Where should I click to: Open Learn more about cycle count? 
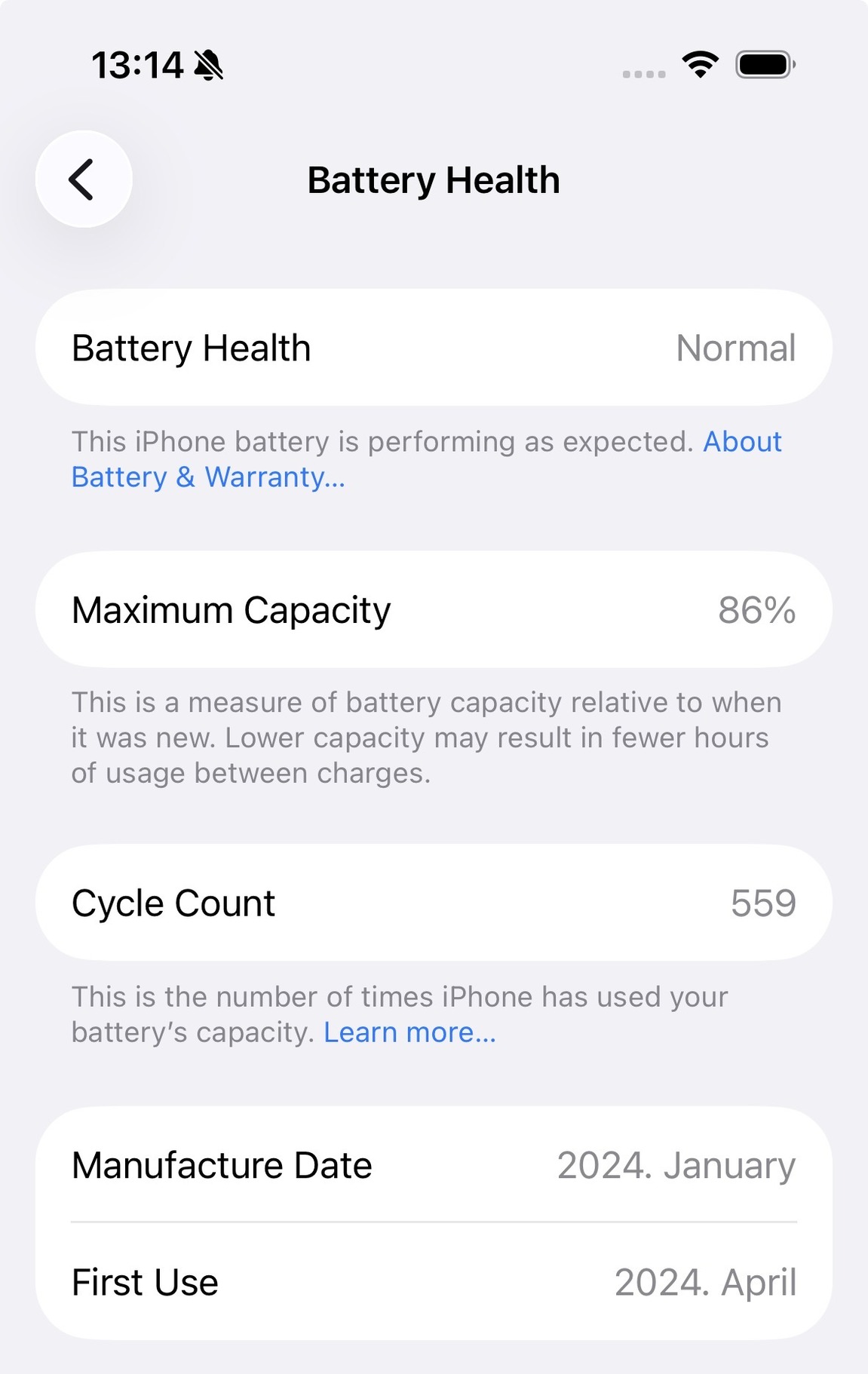click(x=409, y=1032)
